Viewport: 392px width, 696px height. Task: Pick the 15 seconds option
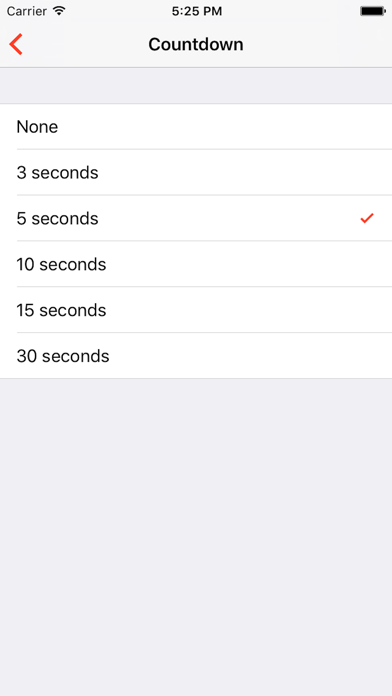pos(196,309)
